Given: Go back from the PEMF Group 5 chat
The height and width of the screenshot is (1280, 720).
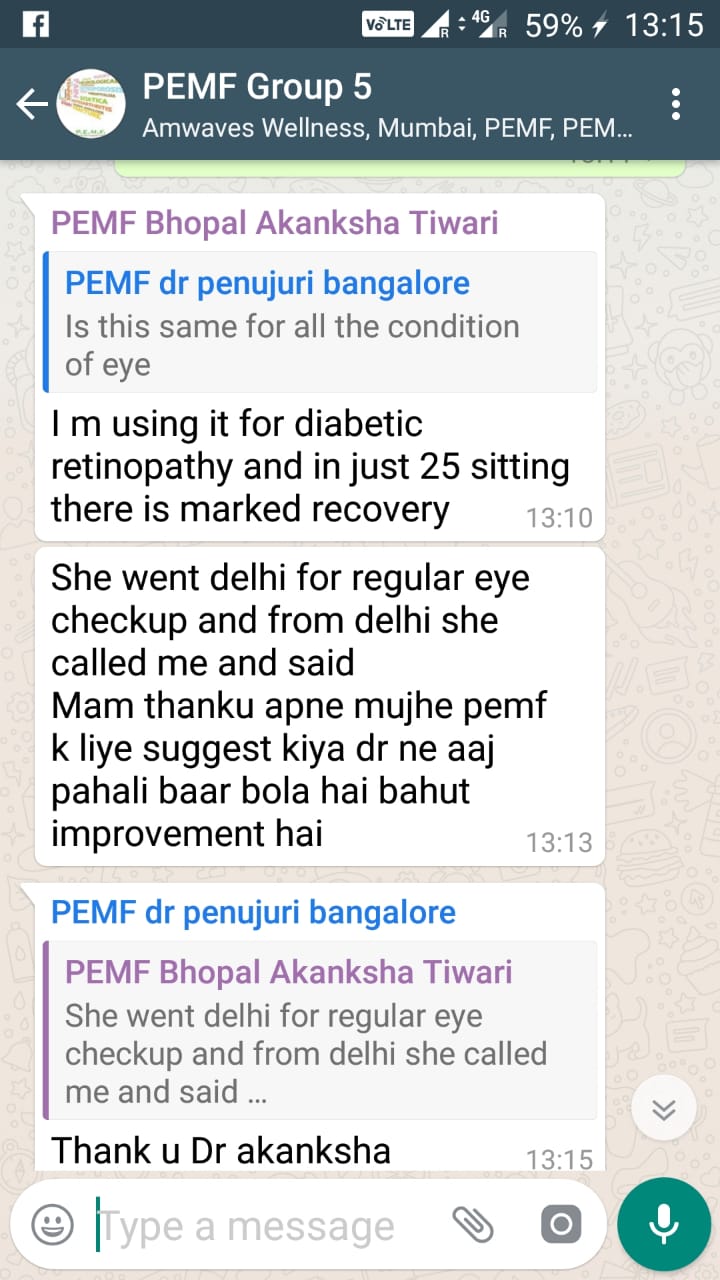Looking at the screenshot, I should 32,104.
